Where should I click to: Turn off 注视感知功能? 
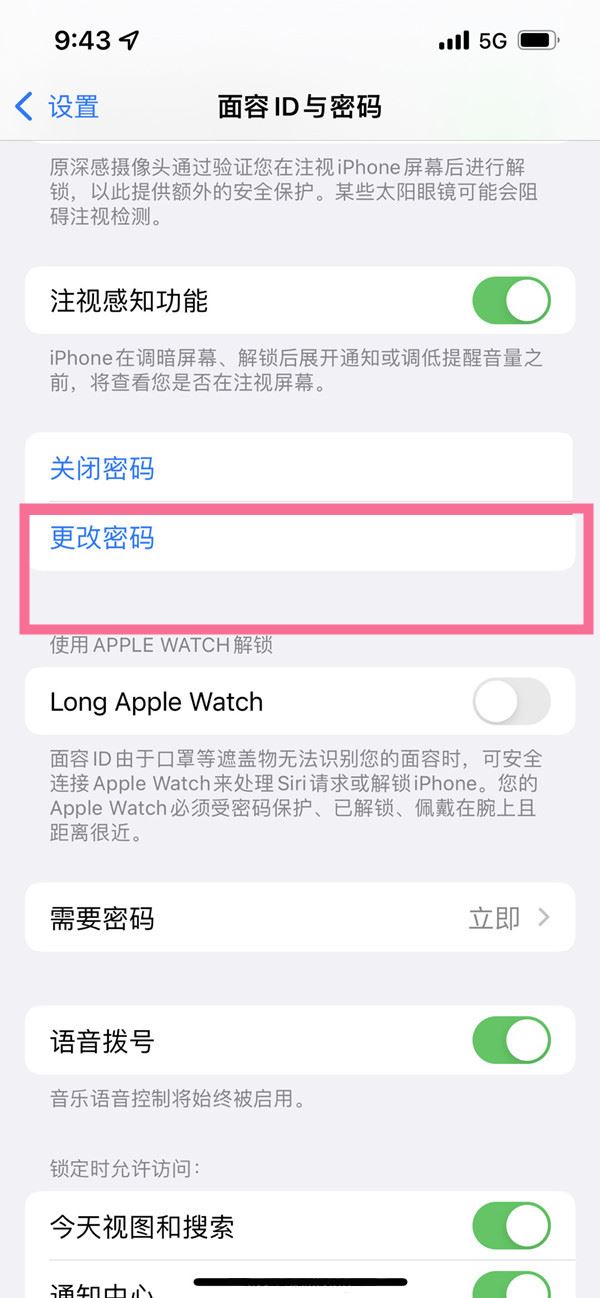511,301
